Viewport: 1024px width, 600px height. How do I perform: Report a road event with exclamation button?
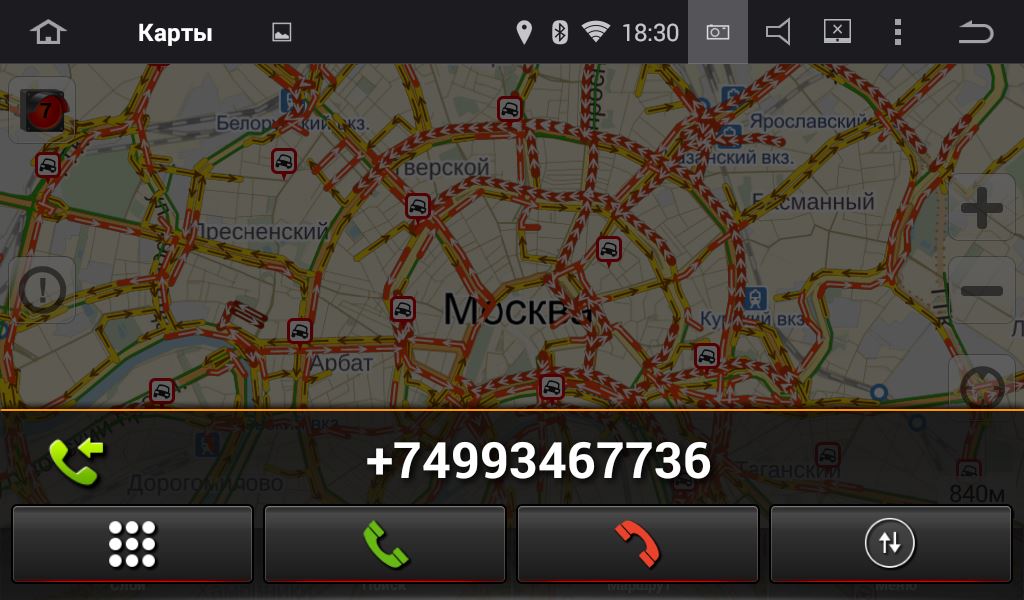click(x=42, y=290)
